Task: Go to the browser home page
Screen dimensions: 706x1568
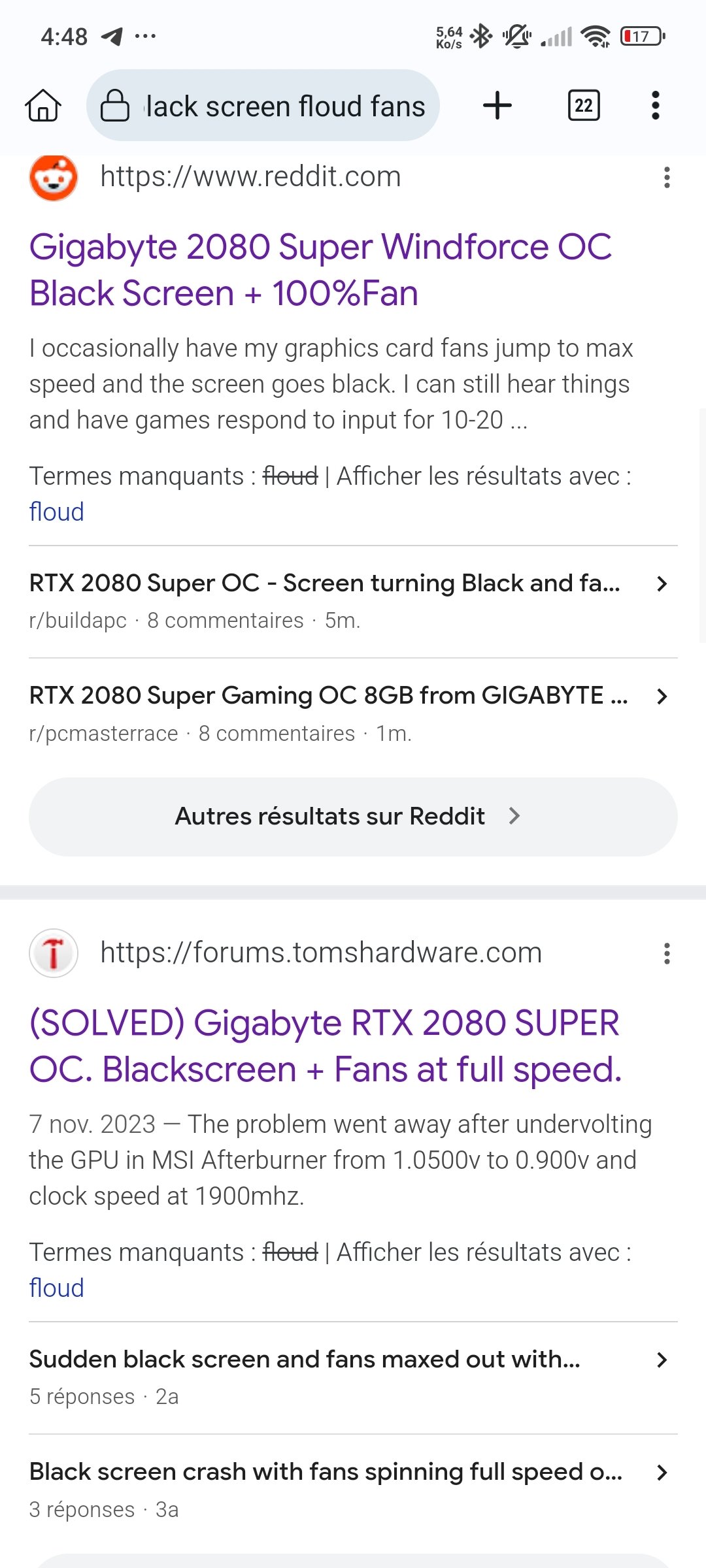Action: pos(43,106)
